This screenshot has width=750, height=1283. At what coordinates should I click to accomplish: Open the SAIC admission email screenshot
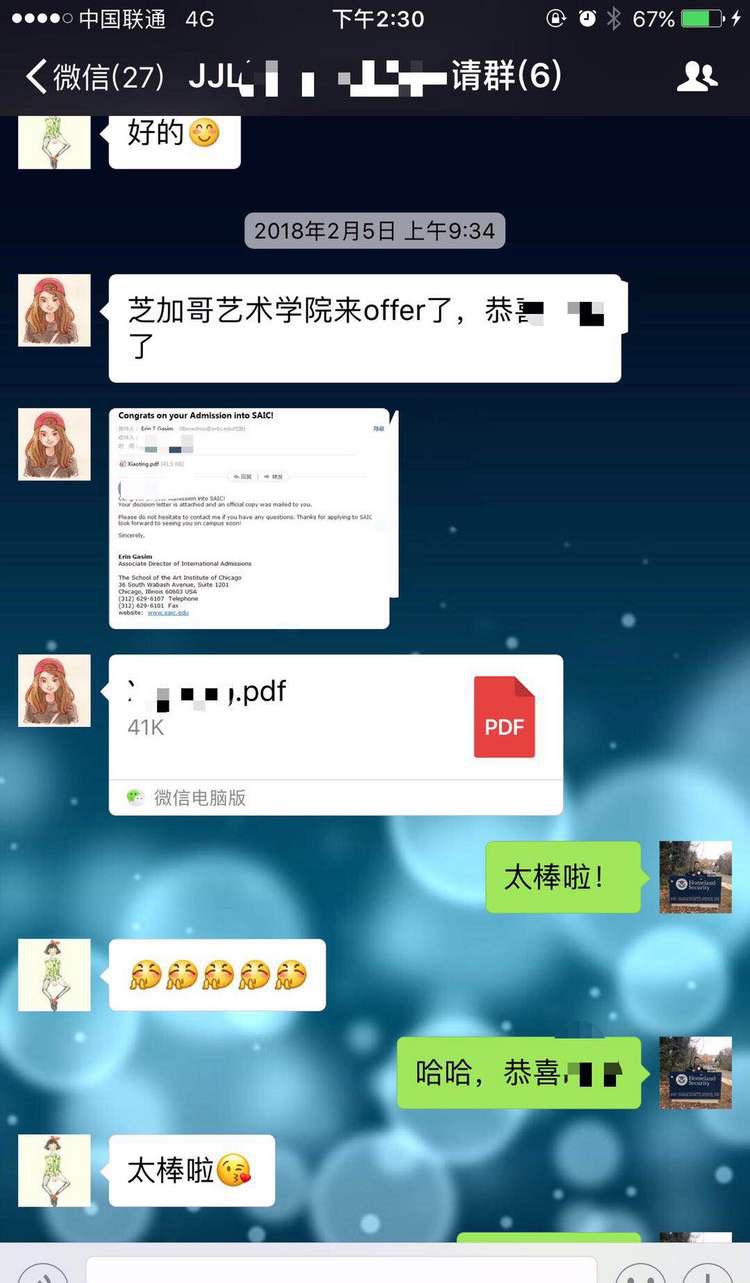click(249, 518)
